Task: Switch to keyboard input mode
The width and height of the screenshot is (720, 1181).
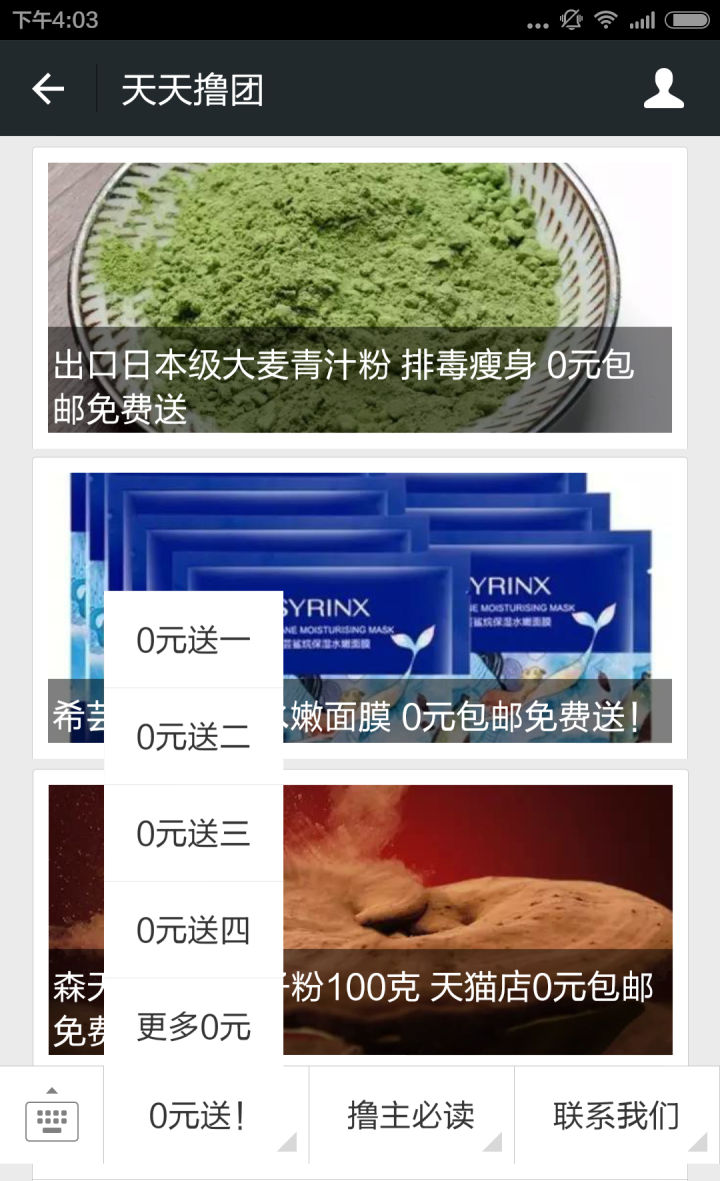Action: click(52, 1117)
